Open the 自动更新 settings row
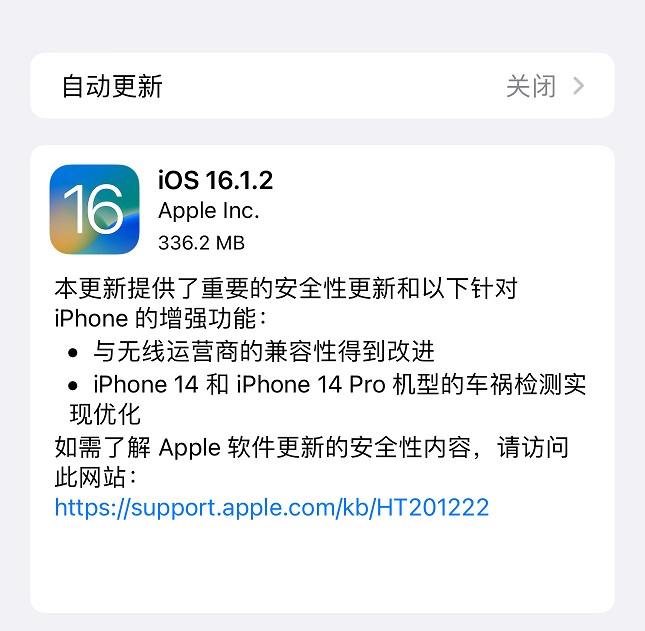Viewport: 645px width, 631px height. point(322,86)
